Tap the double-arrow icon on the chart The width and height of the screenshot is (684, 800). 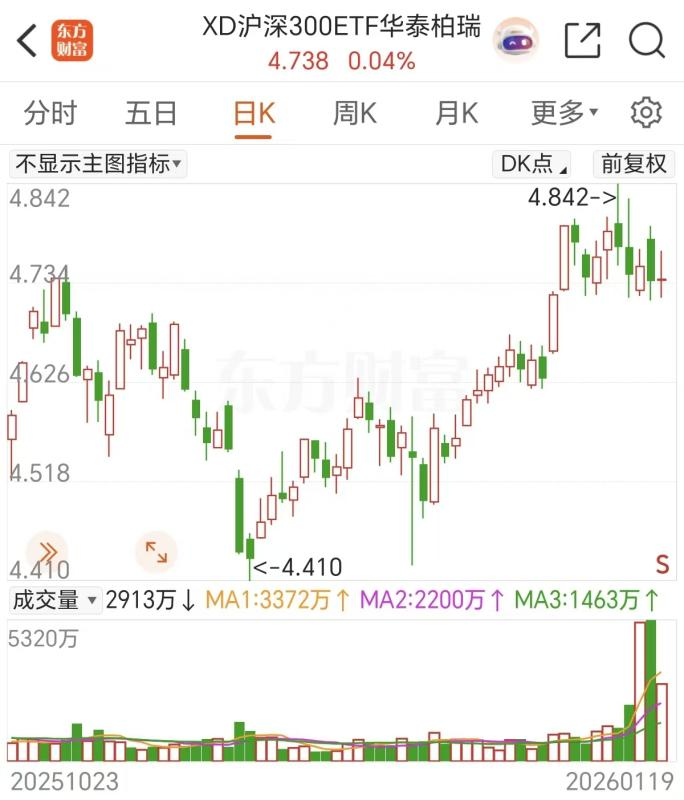tap(45, 551)
